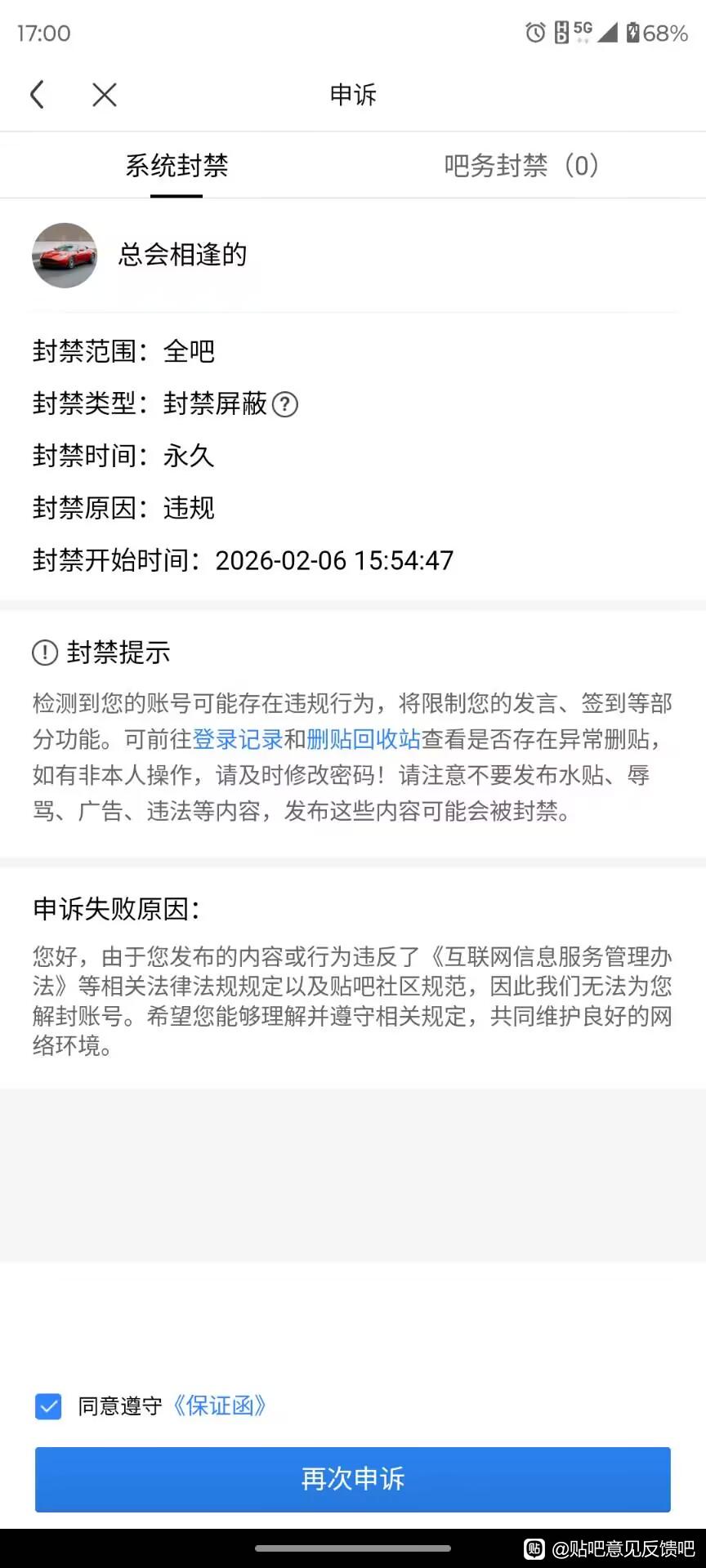Screen dimensions: 706x1568
Task: Switch to the 吧务封禁 tab
Action: tap(521, 166)
